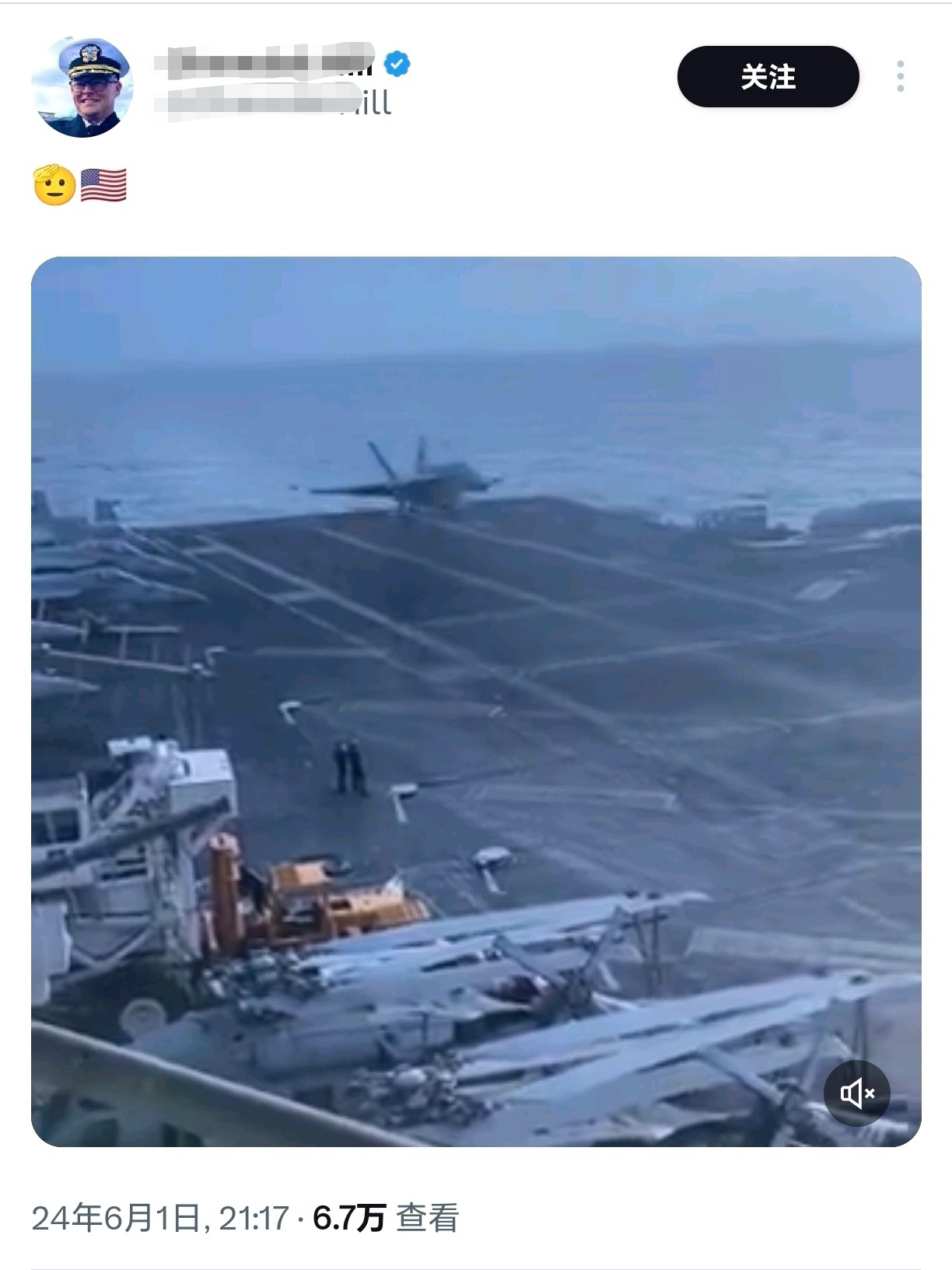This screenshot has height=1270, width=952.
Task: Open the aircraft carrier video
Action: tap(476, 700)
